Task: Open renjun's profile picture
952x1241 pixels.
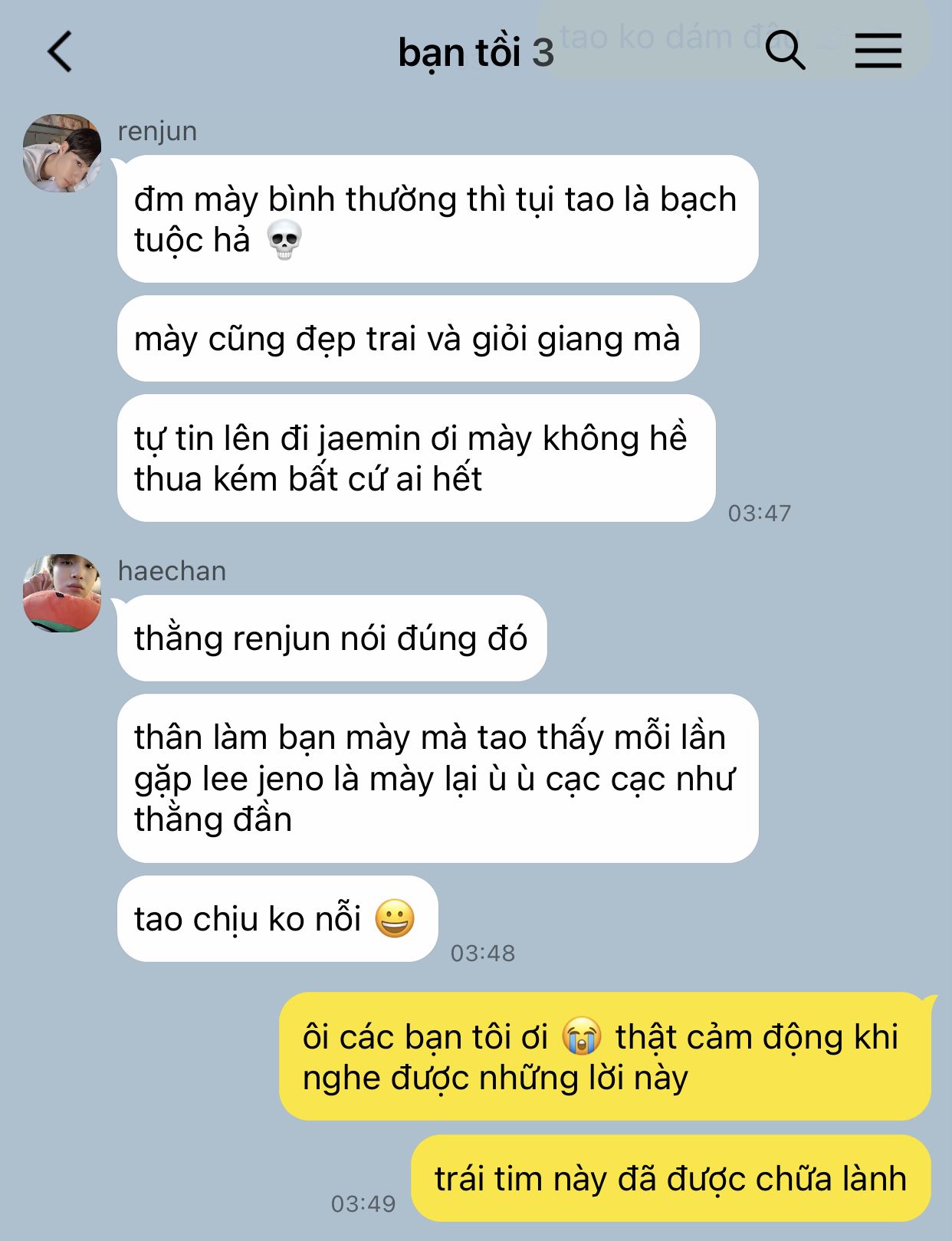Action: click(x=62, y=153)
